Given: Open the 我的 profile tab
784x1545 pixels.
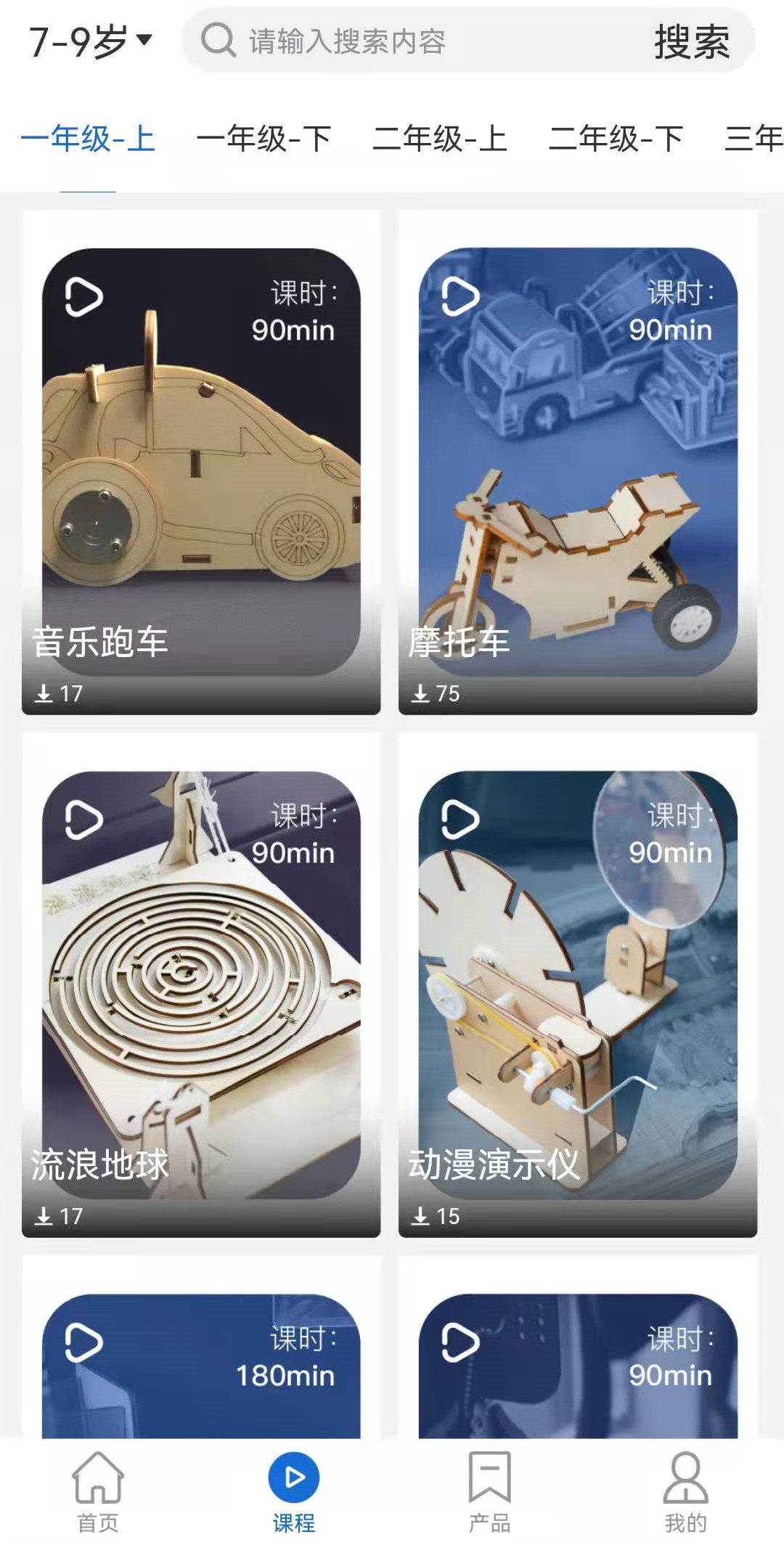Looking at the screenshot, I should pyautogui.click(x=685, y=1491).
